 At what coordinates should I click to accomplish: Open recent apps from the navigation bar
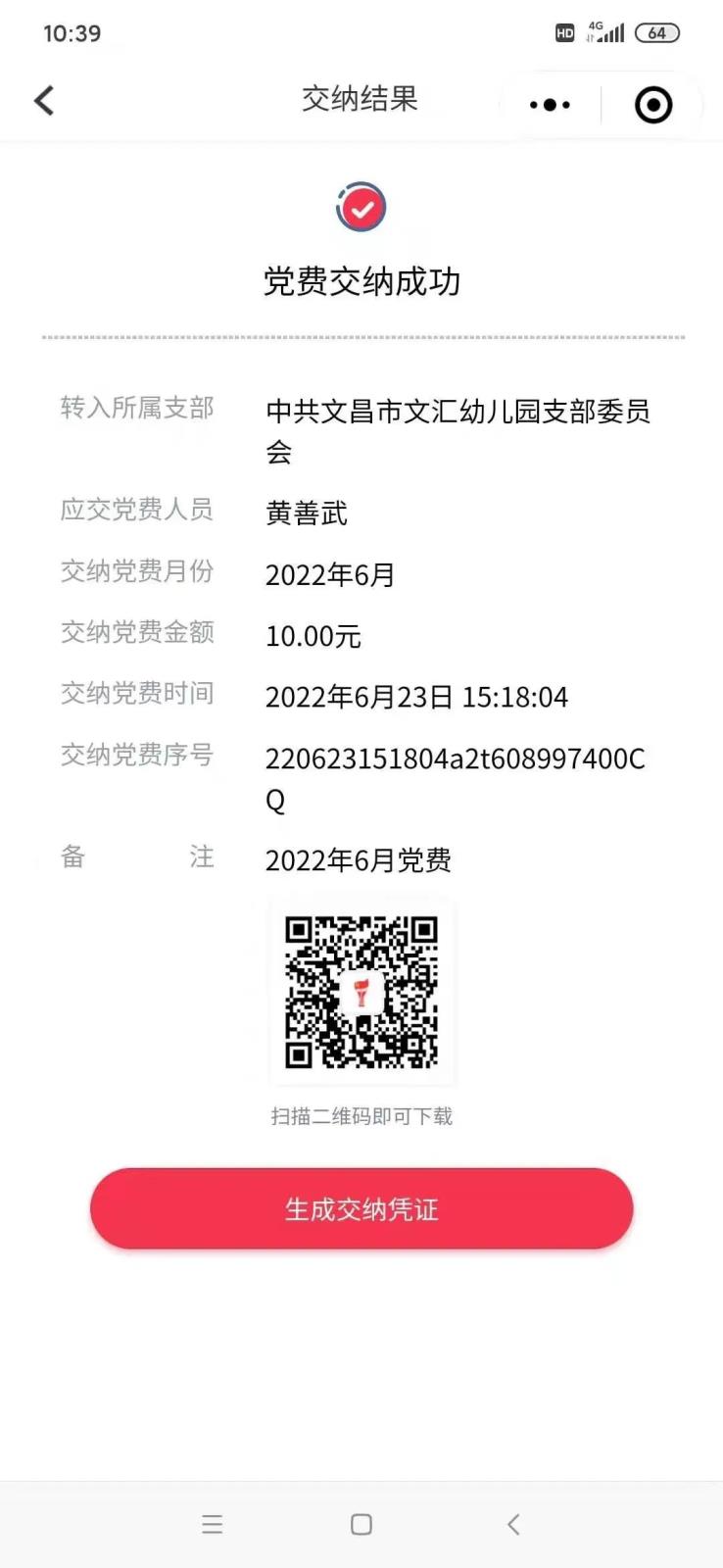213,1524
